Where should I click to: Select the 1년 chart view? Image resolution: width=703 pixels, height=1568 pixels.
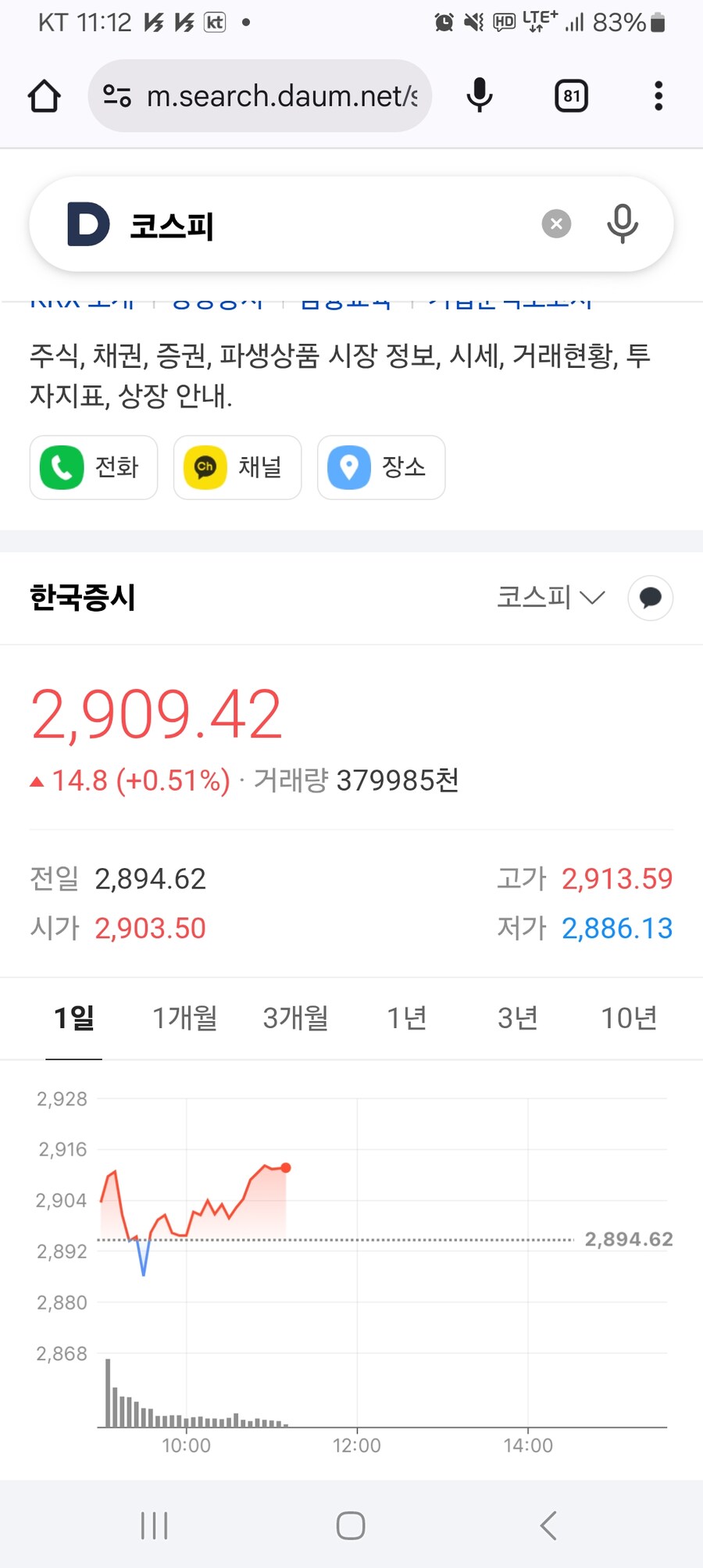[x=406, y=1017]
